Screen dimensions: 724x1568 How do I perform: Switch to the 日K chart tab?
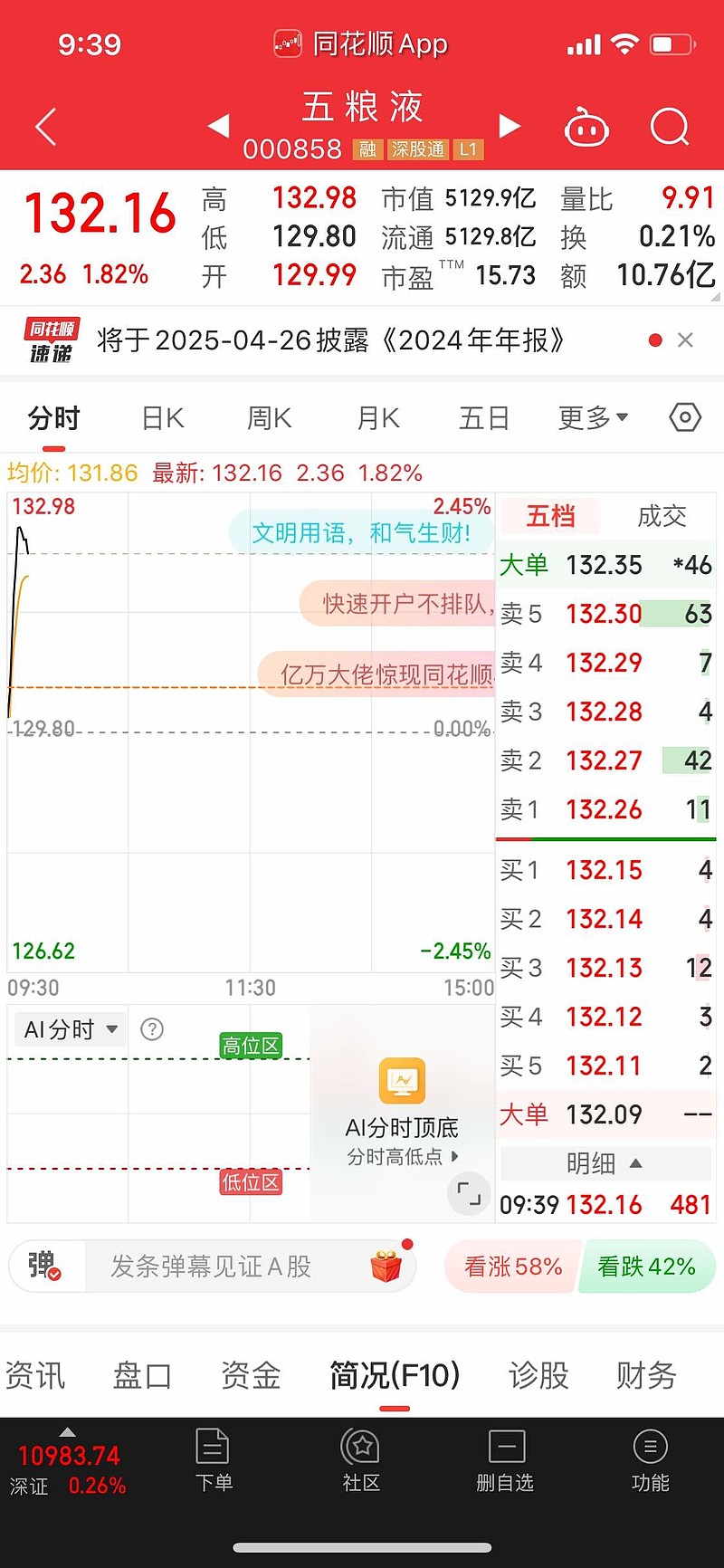pyautogui.click(x=163, y=418)
